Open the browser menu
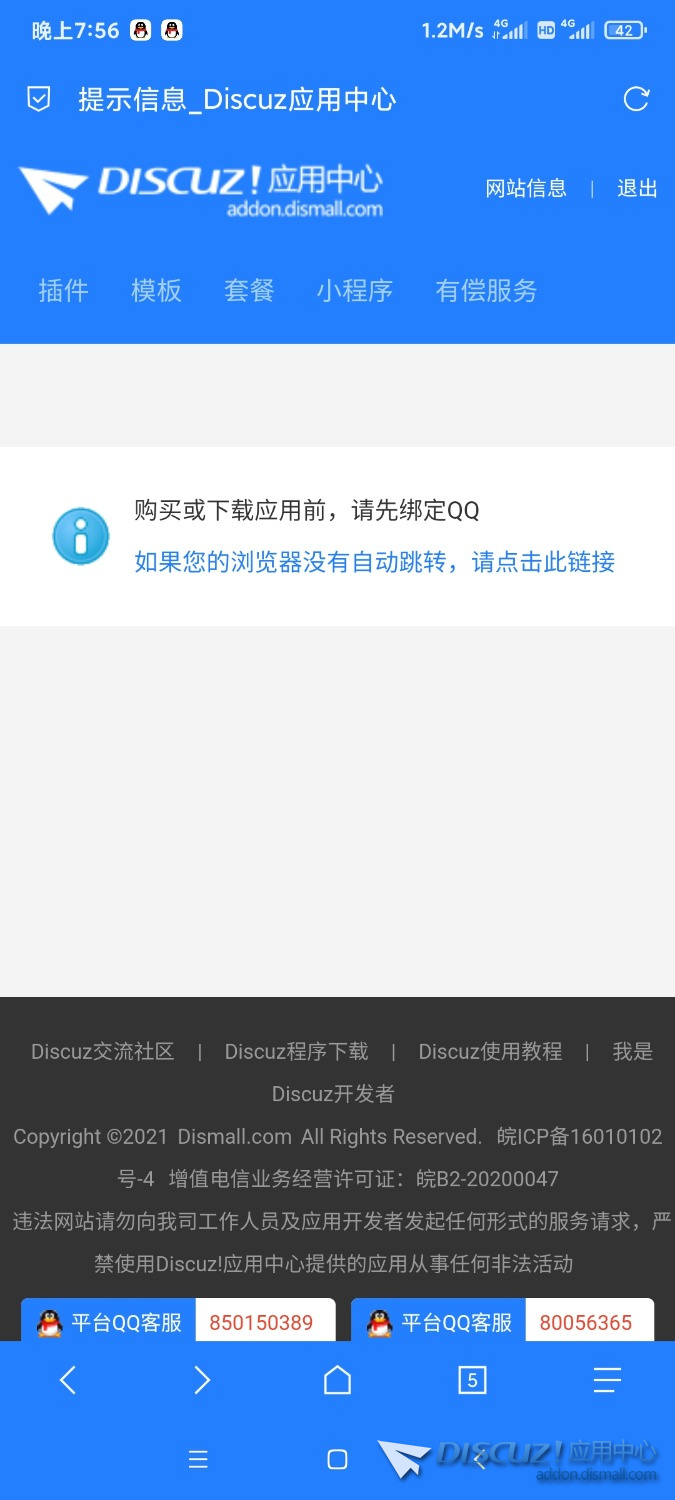675x1500 pixels. pyautogui.click(x=607, y=1381)
